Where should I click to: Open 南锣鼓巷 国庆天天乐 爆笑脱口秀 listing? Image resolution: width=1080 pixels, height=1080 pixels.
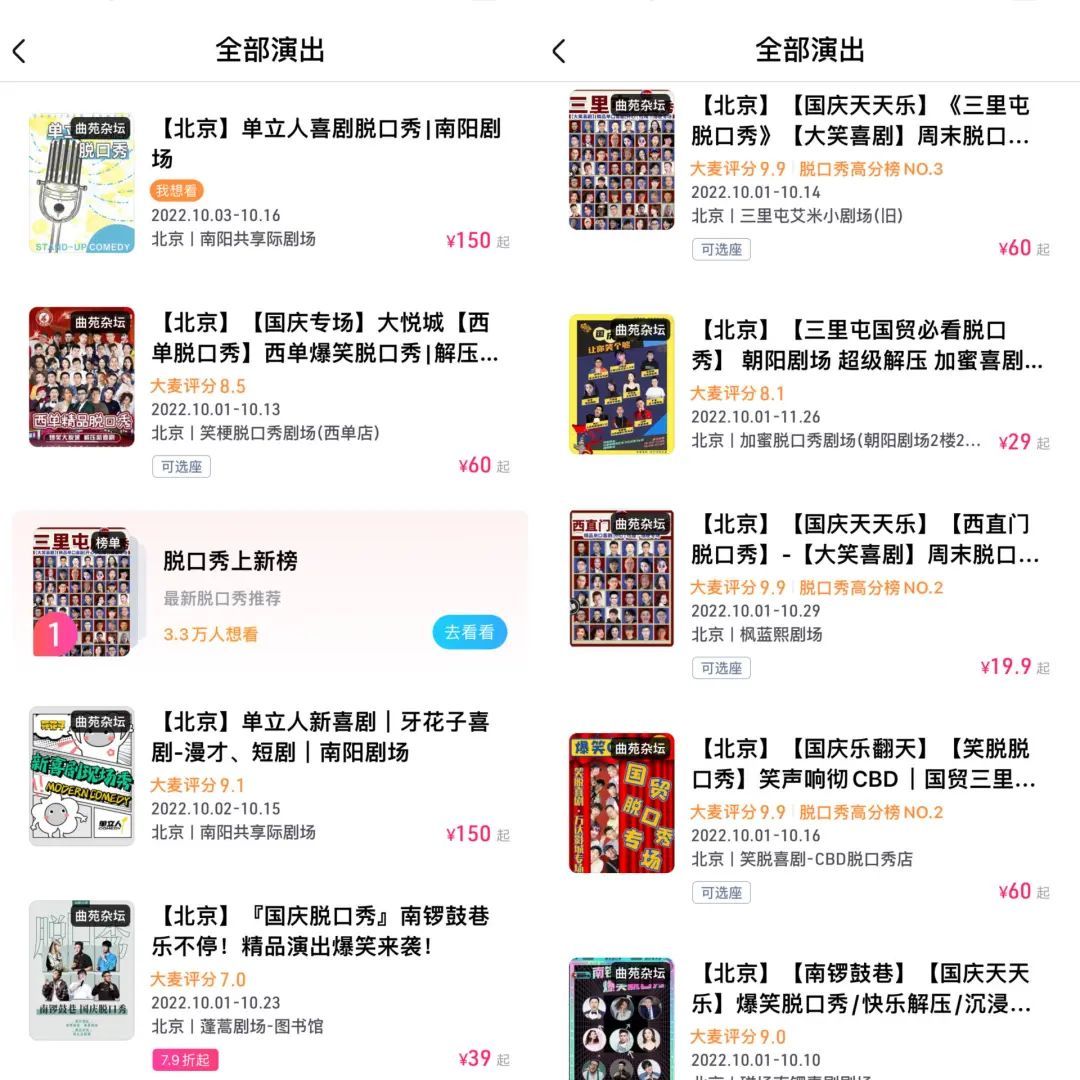[x=860, y=988]
